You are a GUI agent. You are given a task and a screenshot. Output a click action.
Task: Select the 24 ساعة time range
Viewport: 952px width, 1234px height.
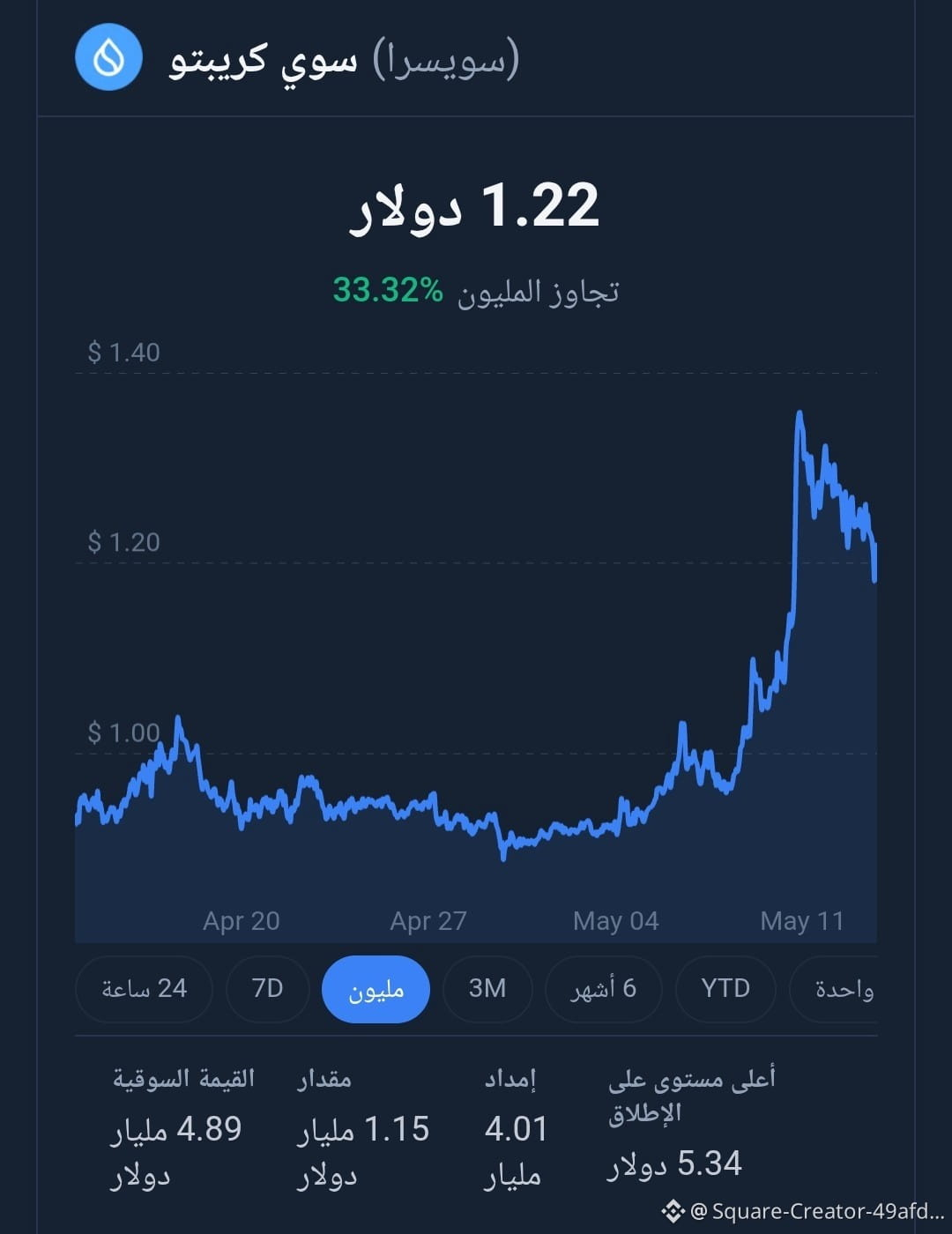145,989
